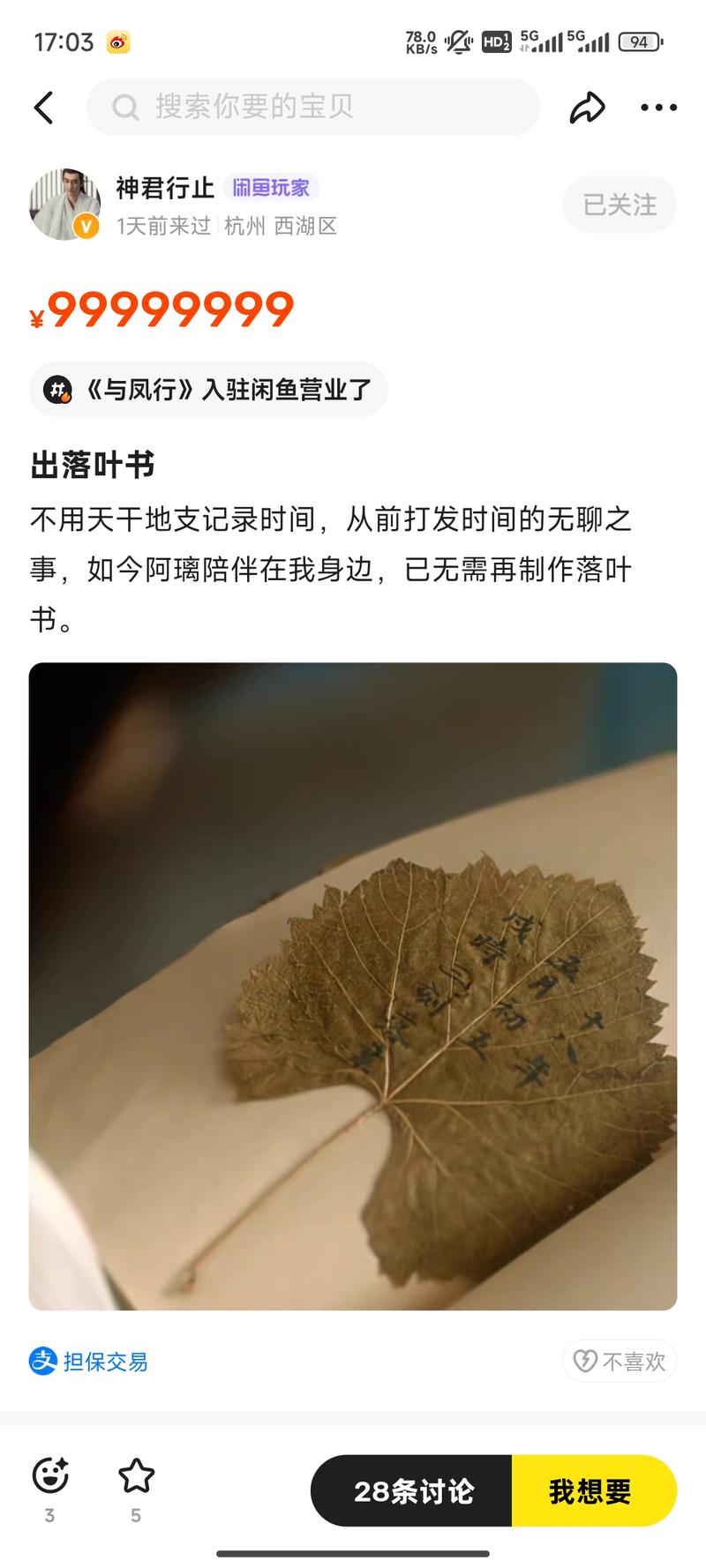
Task: Tap the 已关注 follow button
Action: (x=620, y=205)
